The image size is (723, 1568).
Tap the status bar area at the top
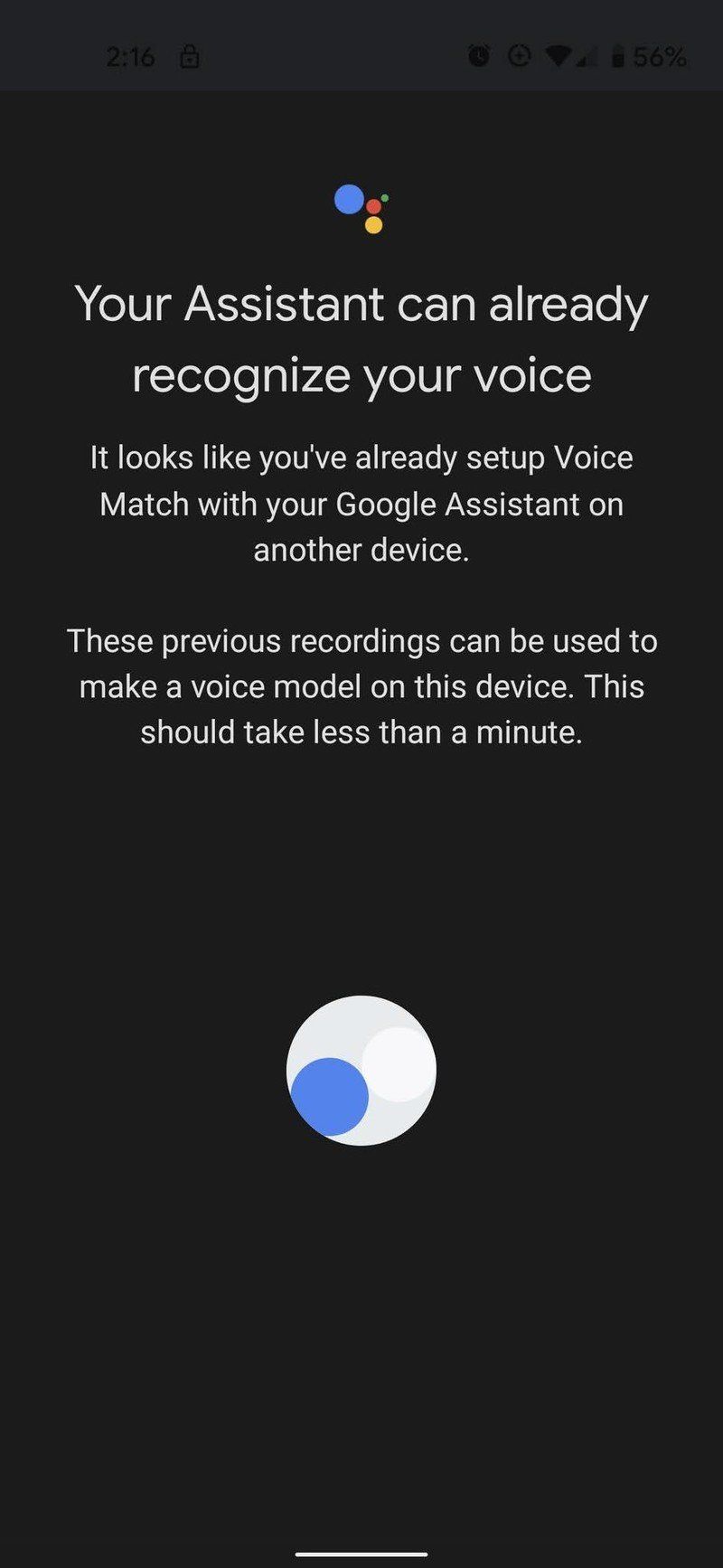[x=361, y=54]
